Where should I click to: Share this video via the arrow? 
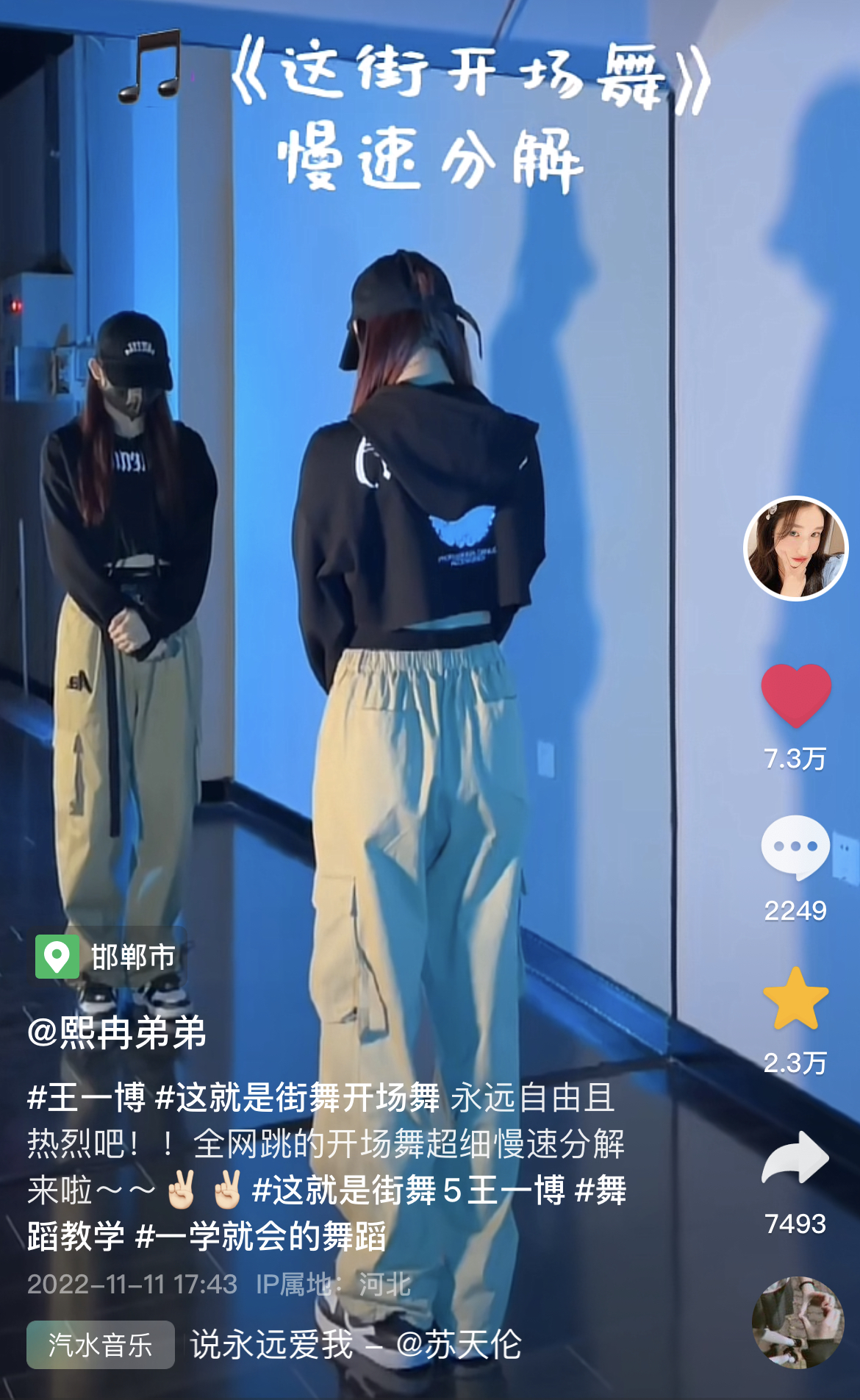[x=795, y=1158]
